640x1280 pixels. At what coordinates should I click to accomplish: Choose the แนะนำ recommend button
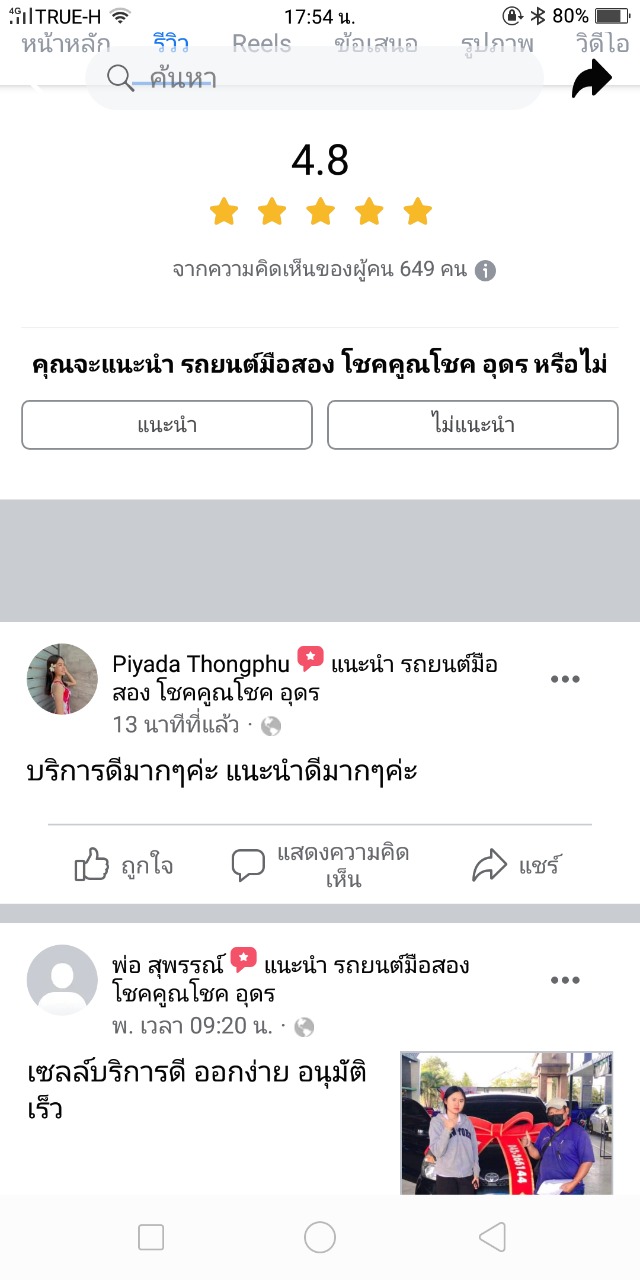point(167,425)
